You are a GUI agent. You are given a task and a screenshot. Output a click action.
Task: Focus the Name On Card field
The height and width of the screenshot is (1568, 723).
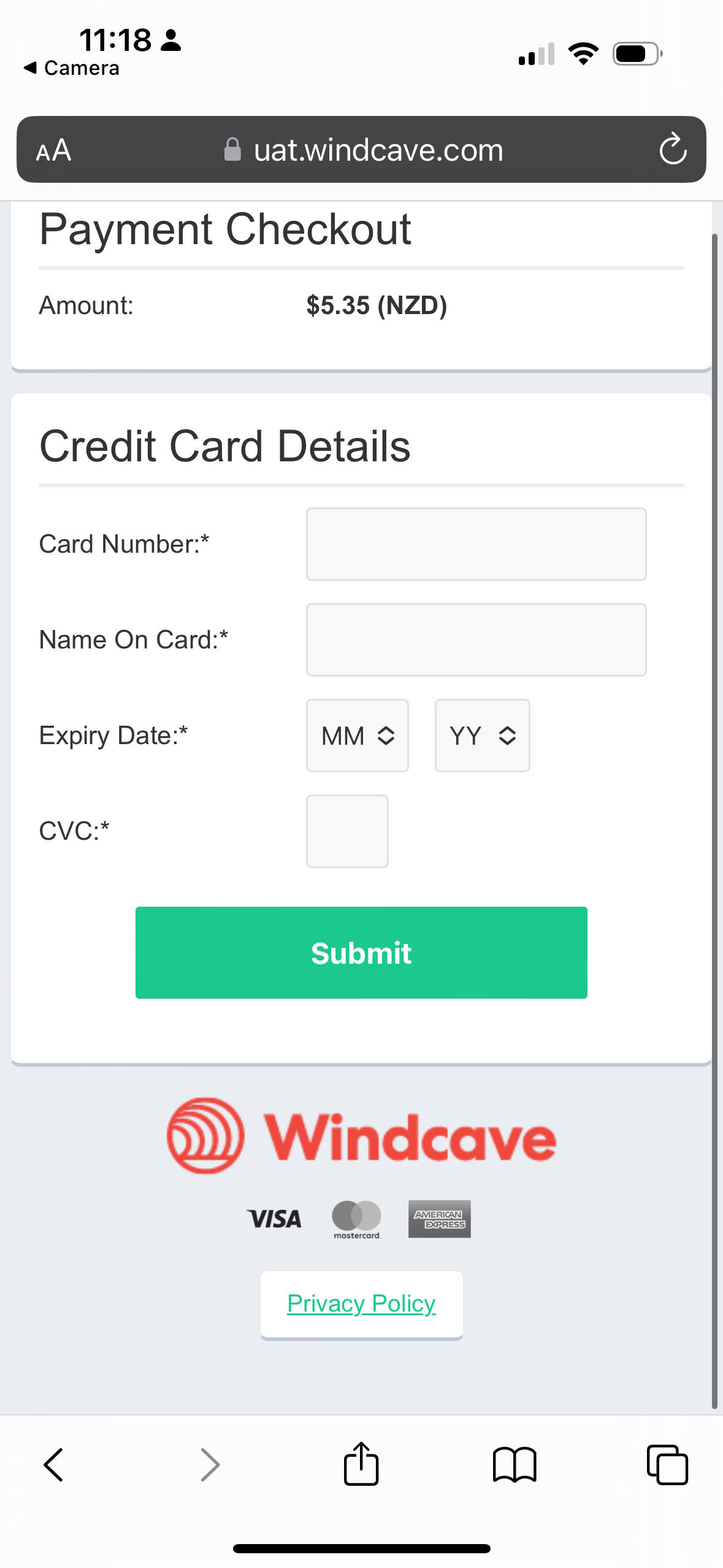(476, 640)
